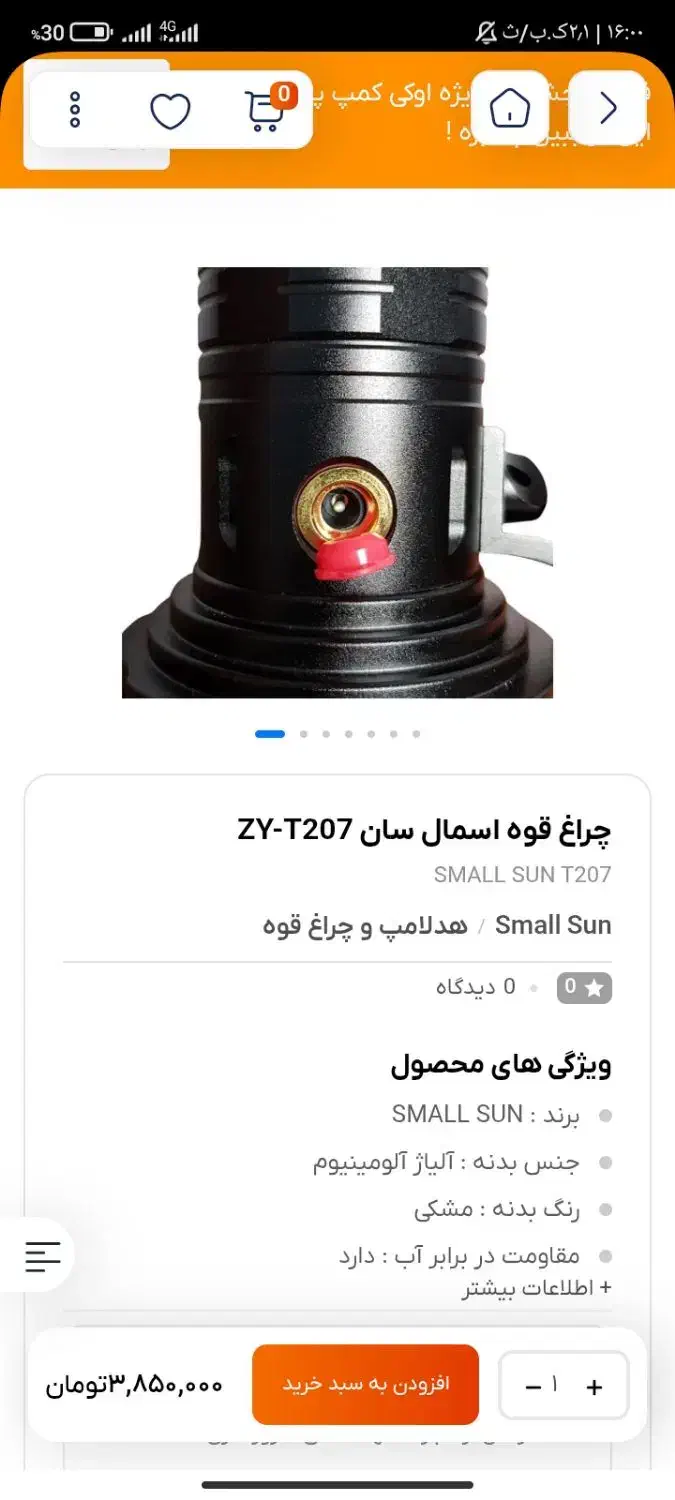
Task: View the 0 دیدگاه reviews
Action: tap(475, 987)
